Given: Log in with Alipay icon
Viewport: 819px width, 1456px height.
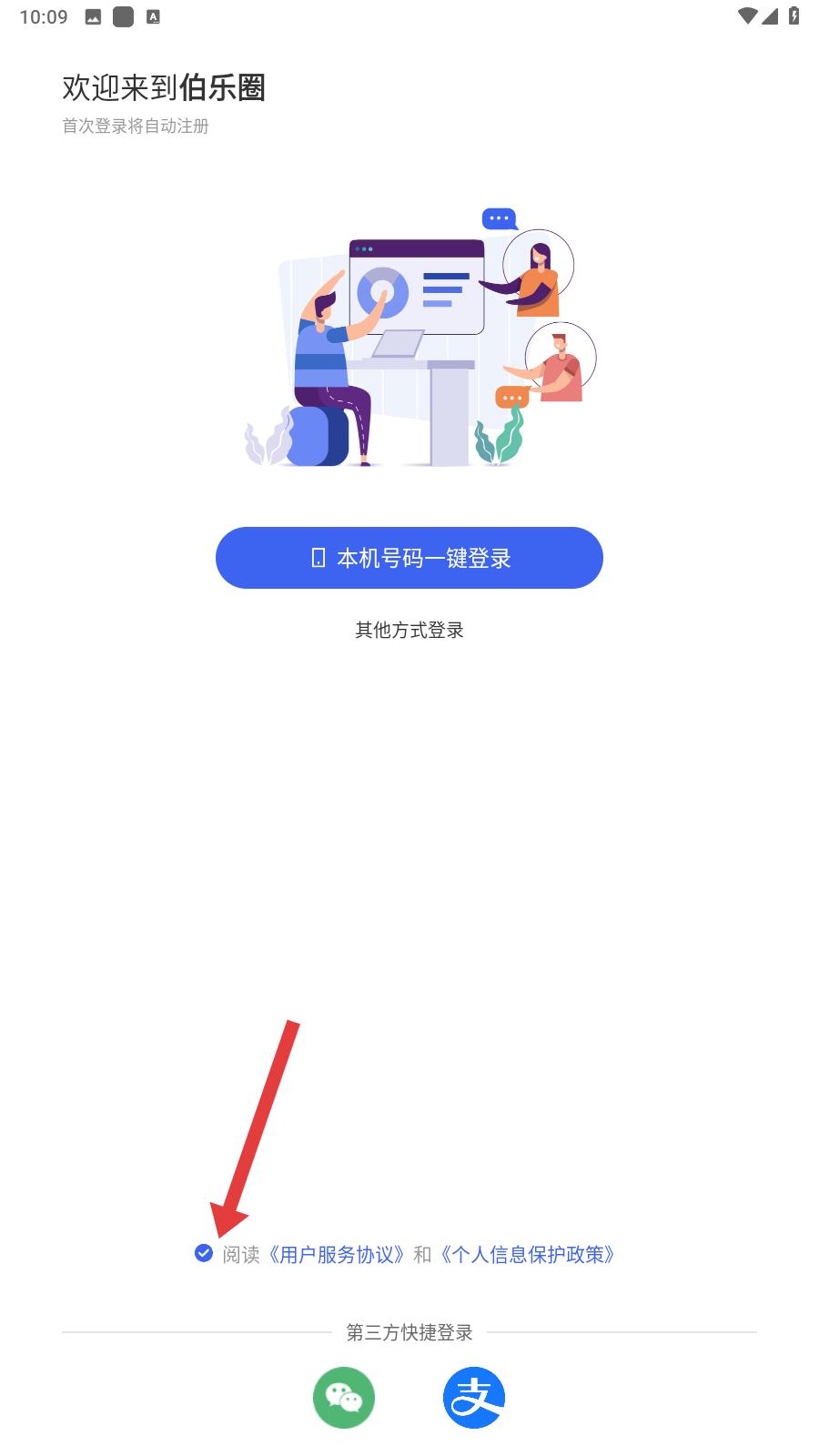Looking at the screenshot, I should 474,1397.
